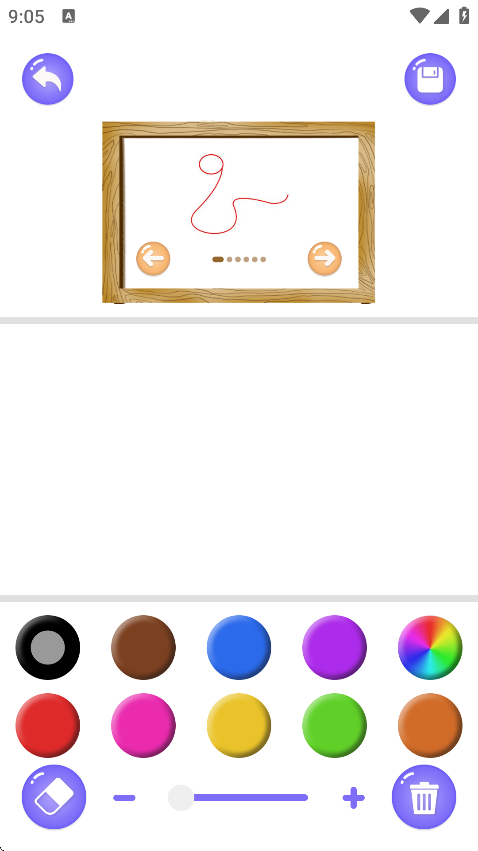This screenshot has height=851, width=478.
Task: Show the next template with the right arrow
Action: pos(324,258)
